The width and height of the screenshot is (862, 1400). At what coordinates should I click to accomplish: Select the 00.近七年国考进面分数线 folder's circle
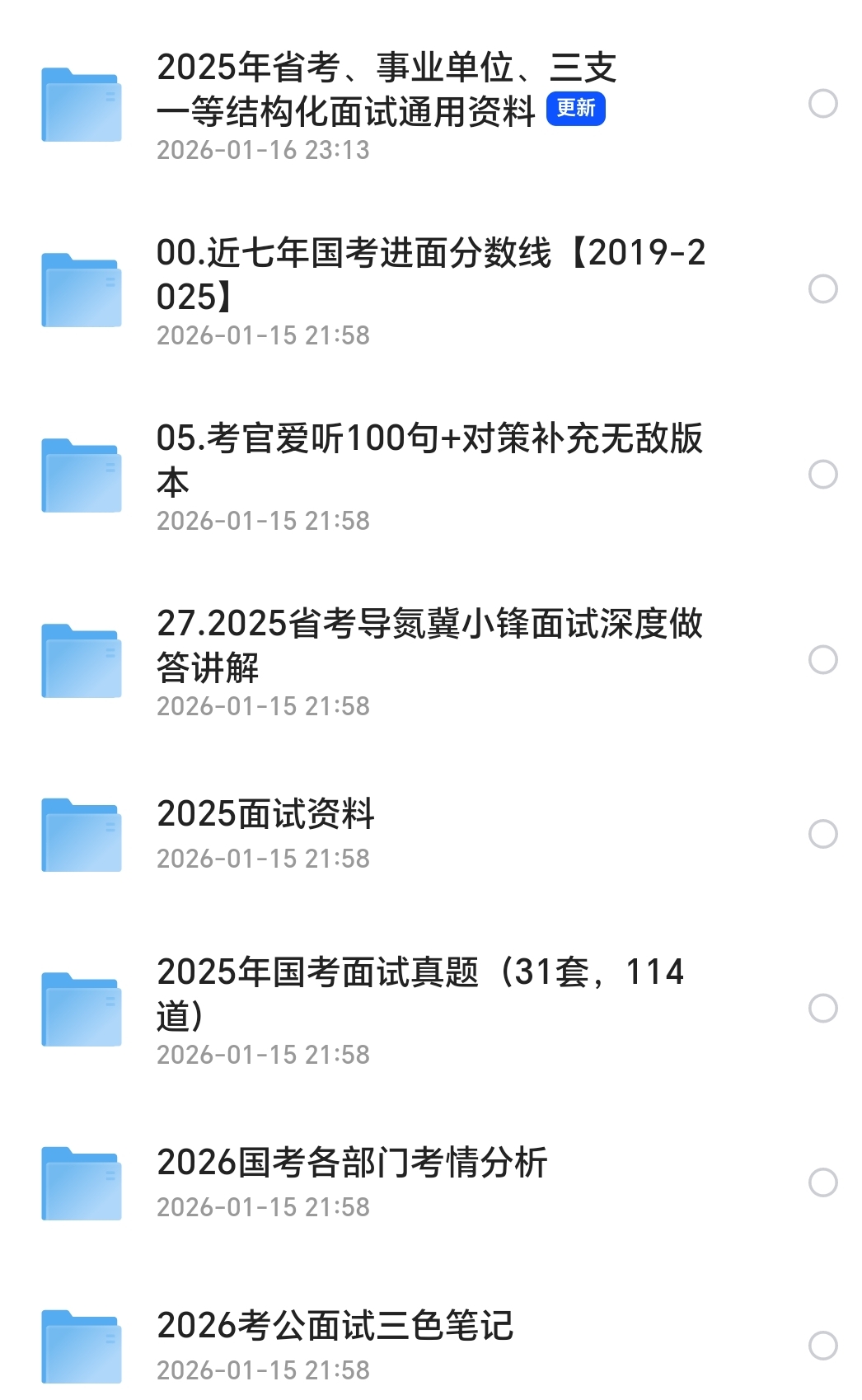tap(822, 289)
